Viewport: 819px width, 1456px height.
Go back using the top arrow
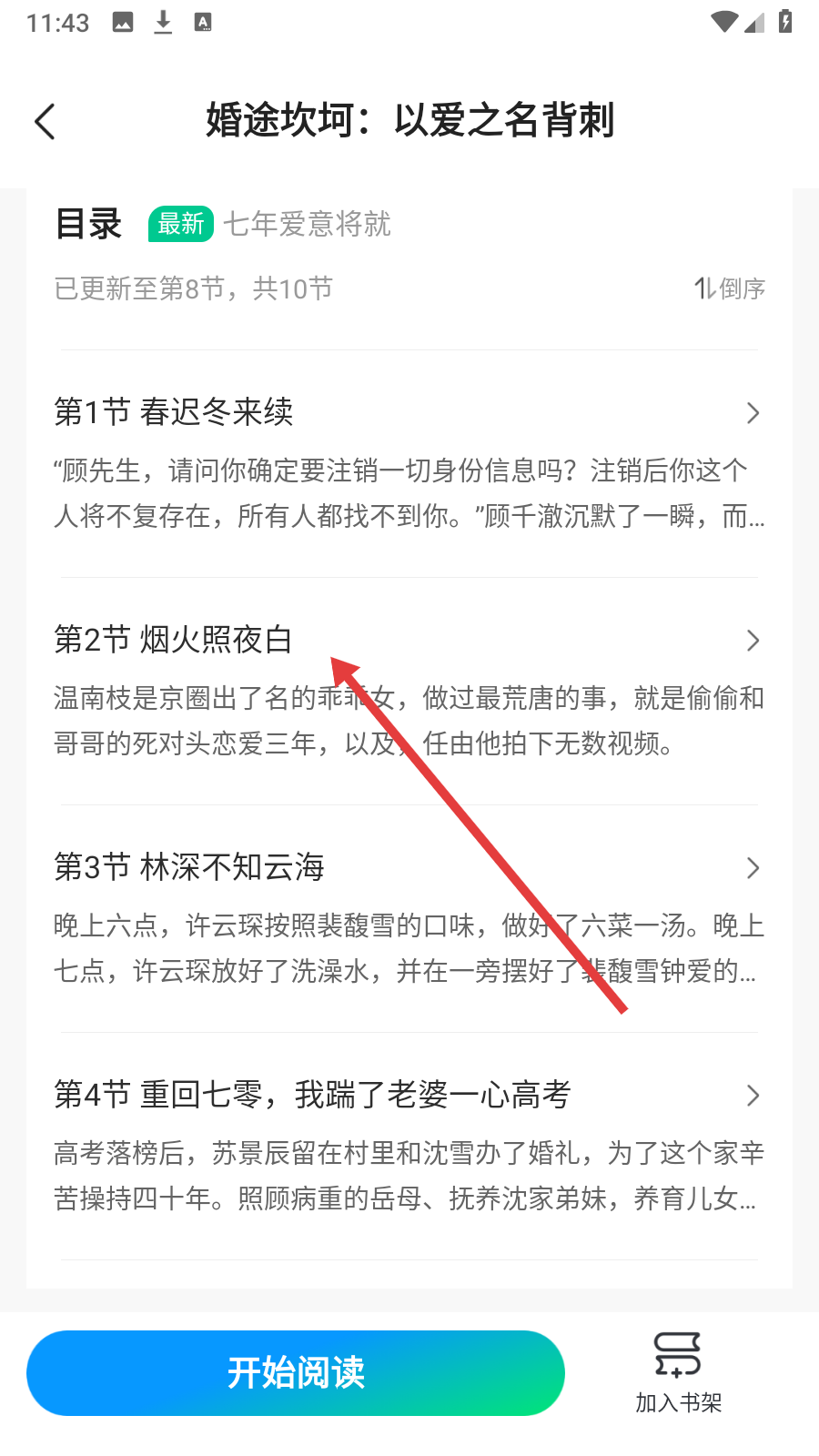(45, 121)
